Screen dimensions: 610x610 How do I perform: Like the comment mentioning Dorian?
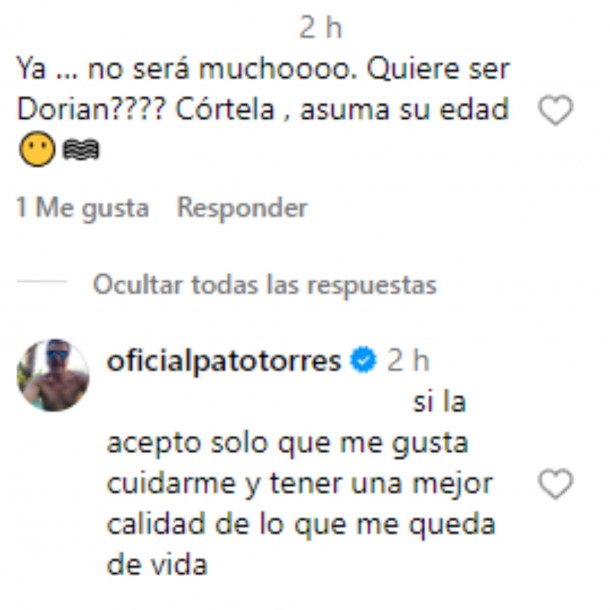tap(555, 112)
